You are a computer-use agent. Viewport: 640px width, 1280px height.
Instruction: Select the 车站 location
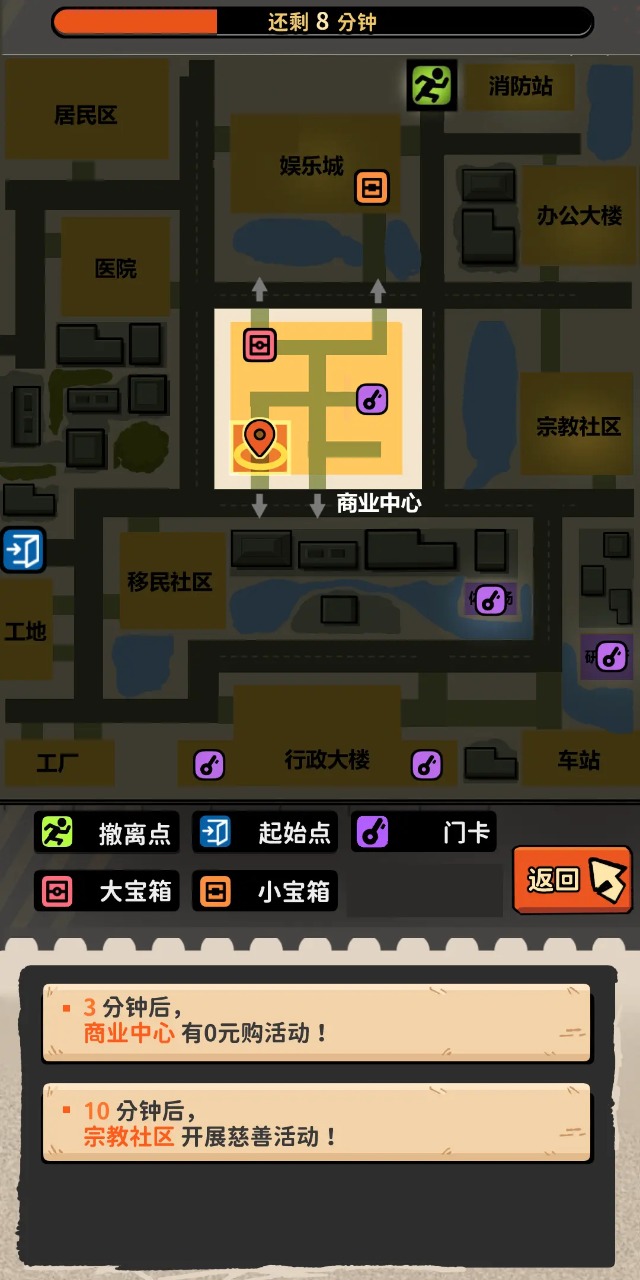[x=578, y=760]
